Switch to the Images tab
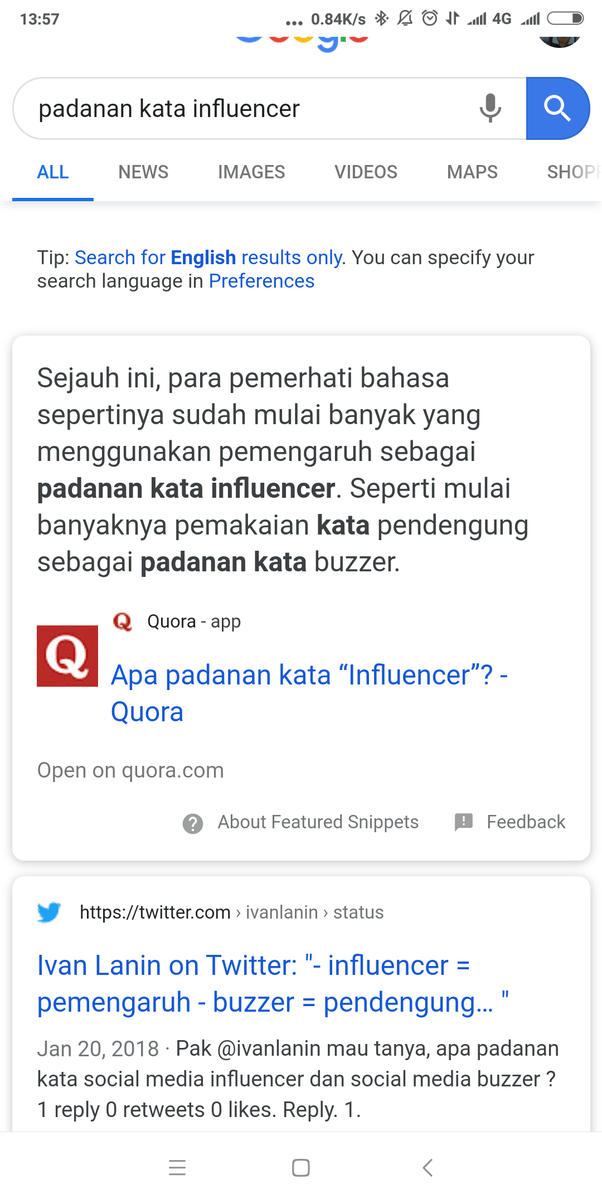 pos(251,172)
